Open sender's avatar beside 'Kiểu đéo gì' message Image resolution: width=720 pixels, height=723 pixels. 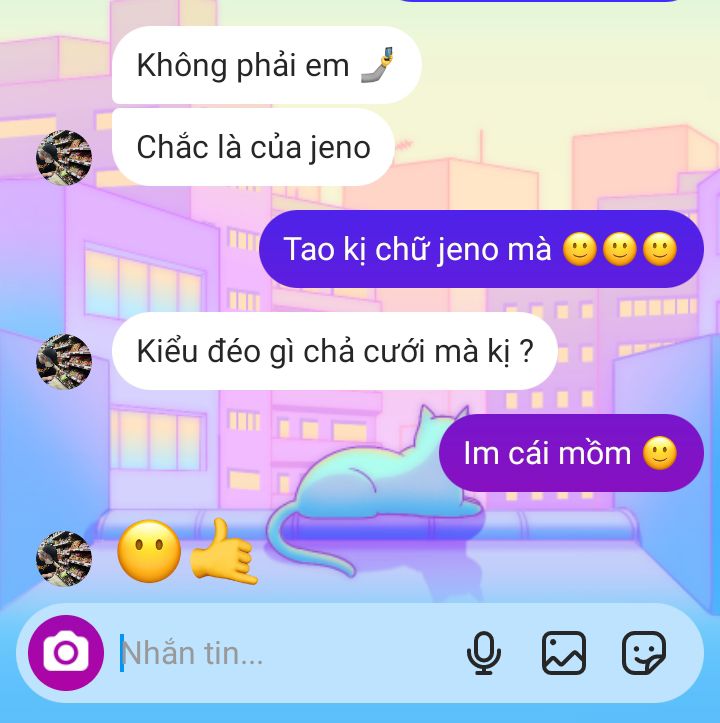click(x=64, y=361)
